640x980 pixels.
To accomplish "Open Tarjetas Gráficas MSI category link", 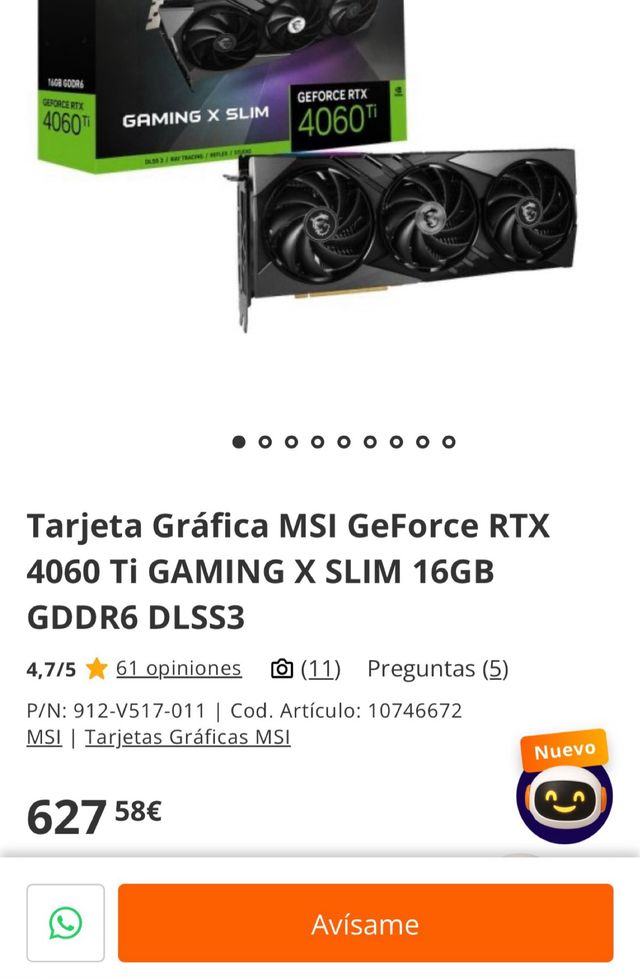I will pyautogui.click(x=187, y=737).
